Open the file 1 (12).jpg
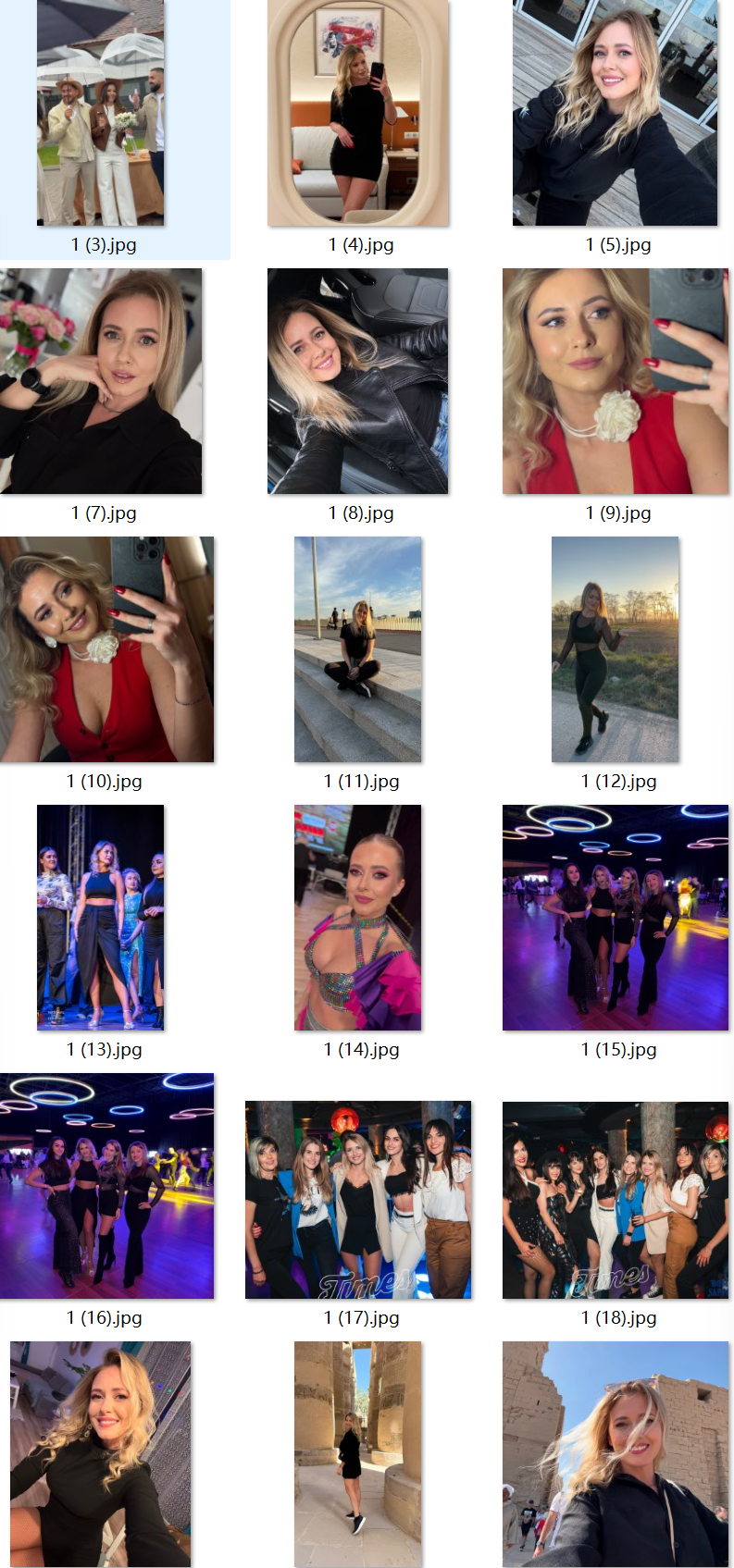Image resolution: width=734 pixels, height=1568 pixels. [616, 649]
